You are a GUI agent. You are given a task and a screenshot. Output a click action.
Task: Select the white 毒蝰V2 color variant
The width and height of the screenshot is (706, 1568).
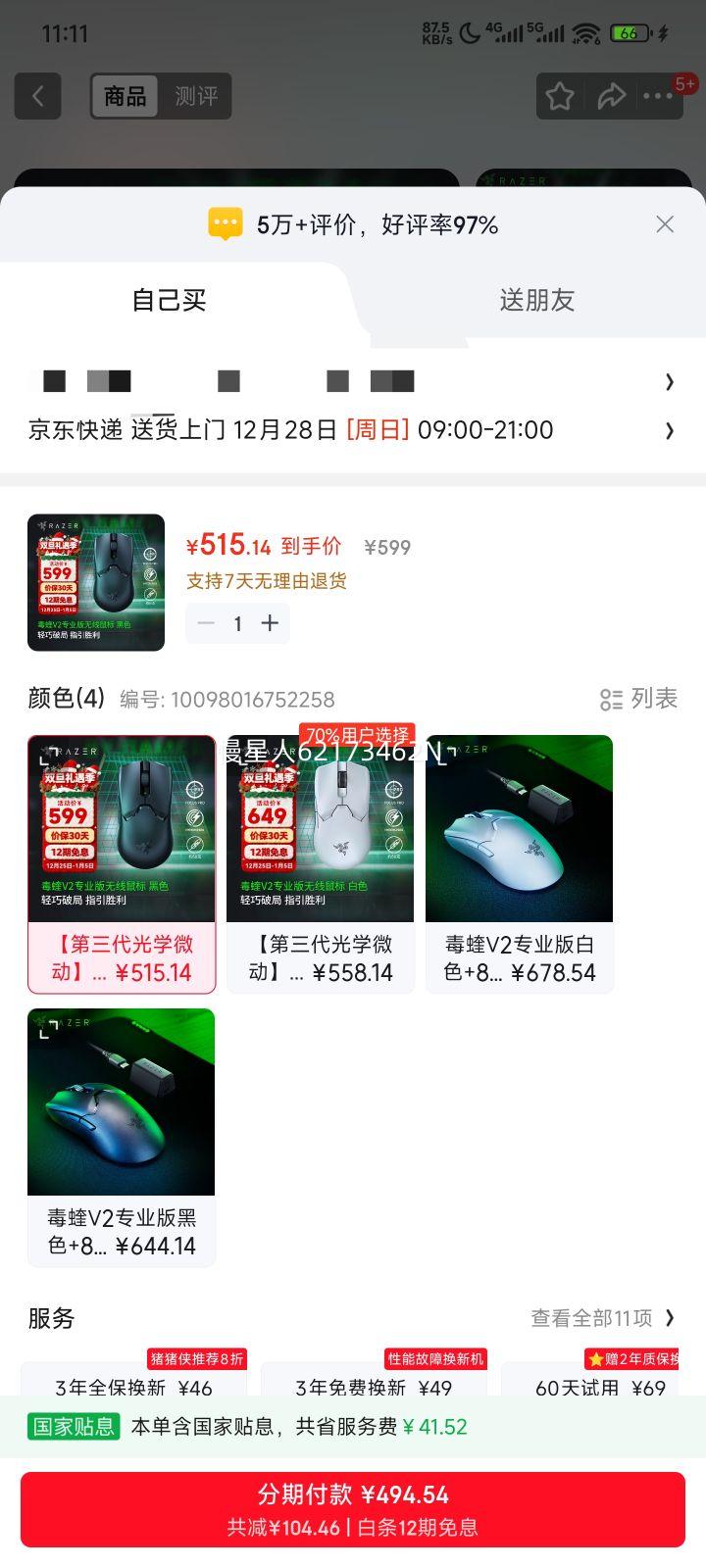click(320, 862)
